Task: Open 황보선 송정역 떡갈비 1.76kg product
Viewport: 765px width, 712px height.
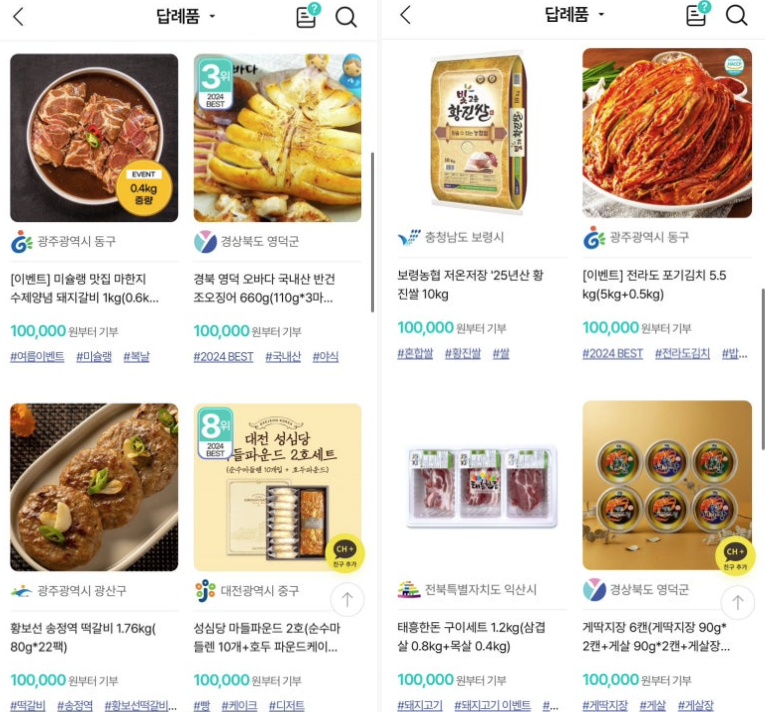Action: click(94, 487)
